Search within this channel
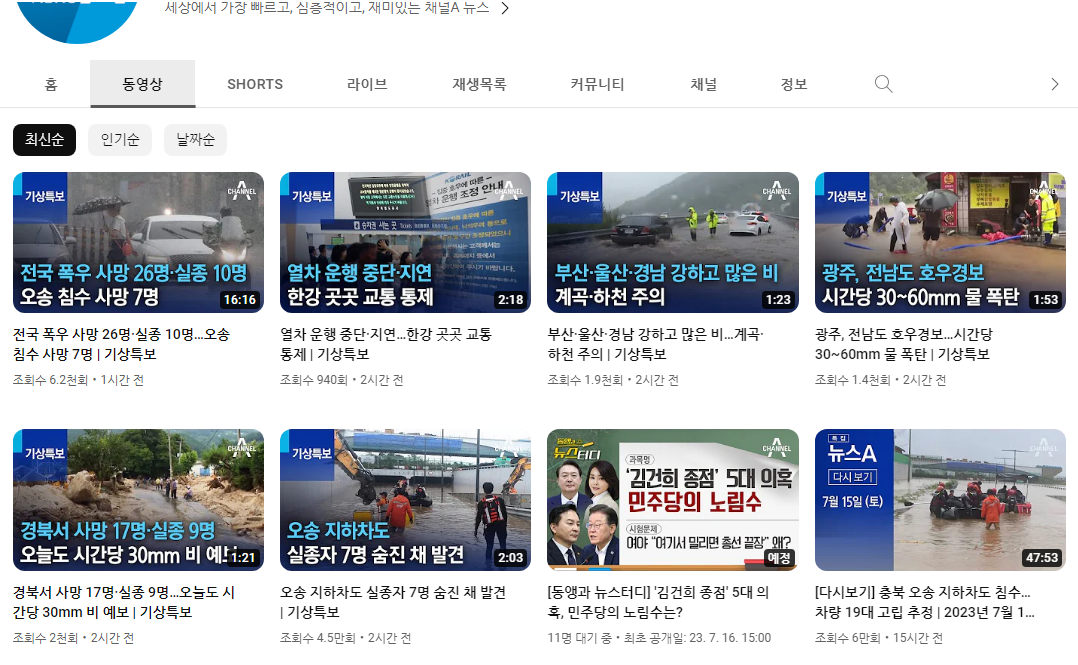 (x=883, y=84)
